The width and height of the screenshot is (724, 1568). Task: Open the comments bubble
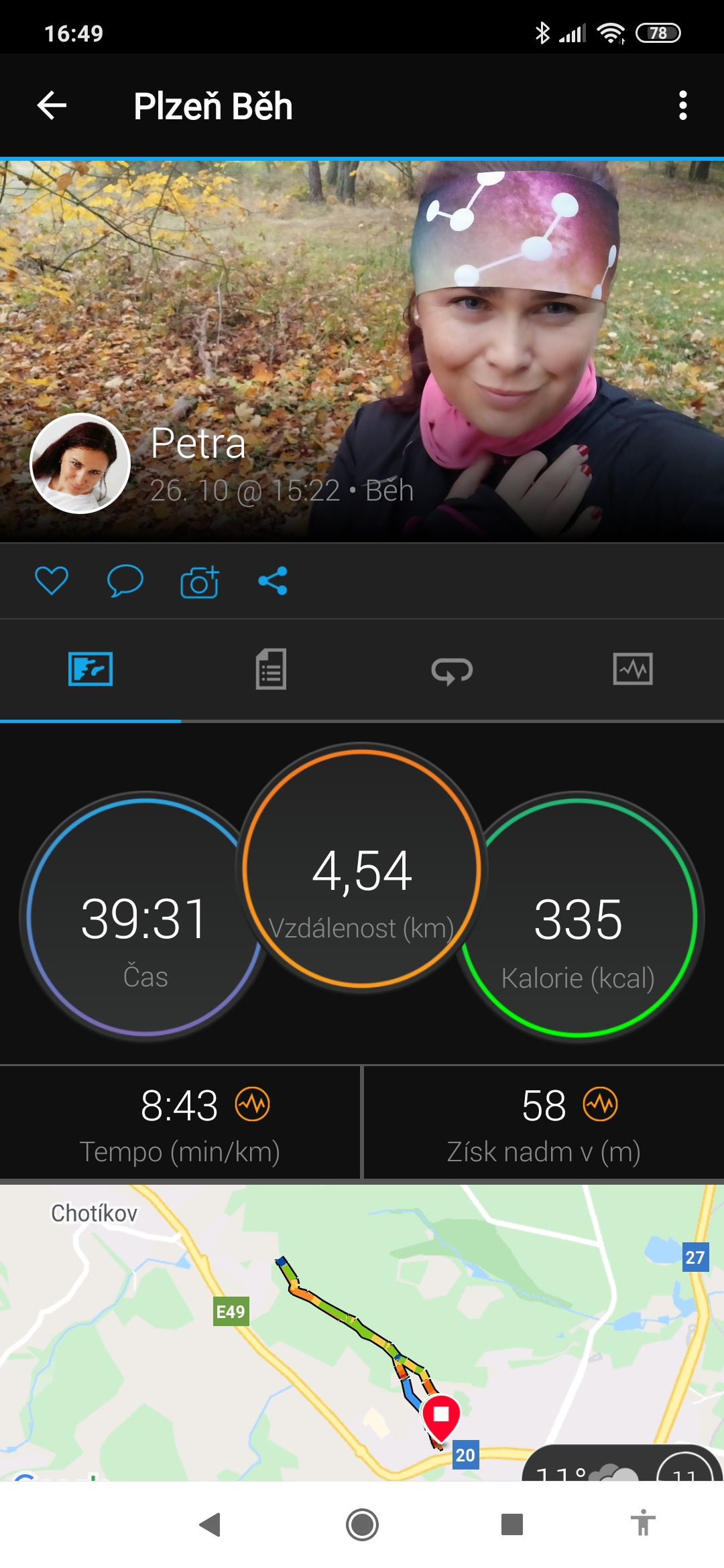coord(125,580)
